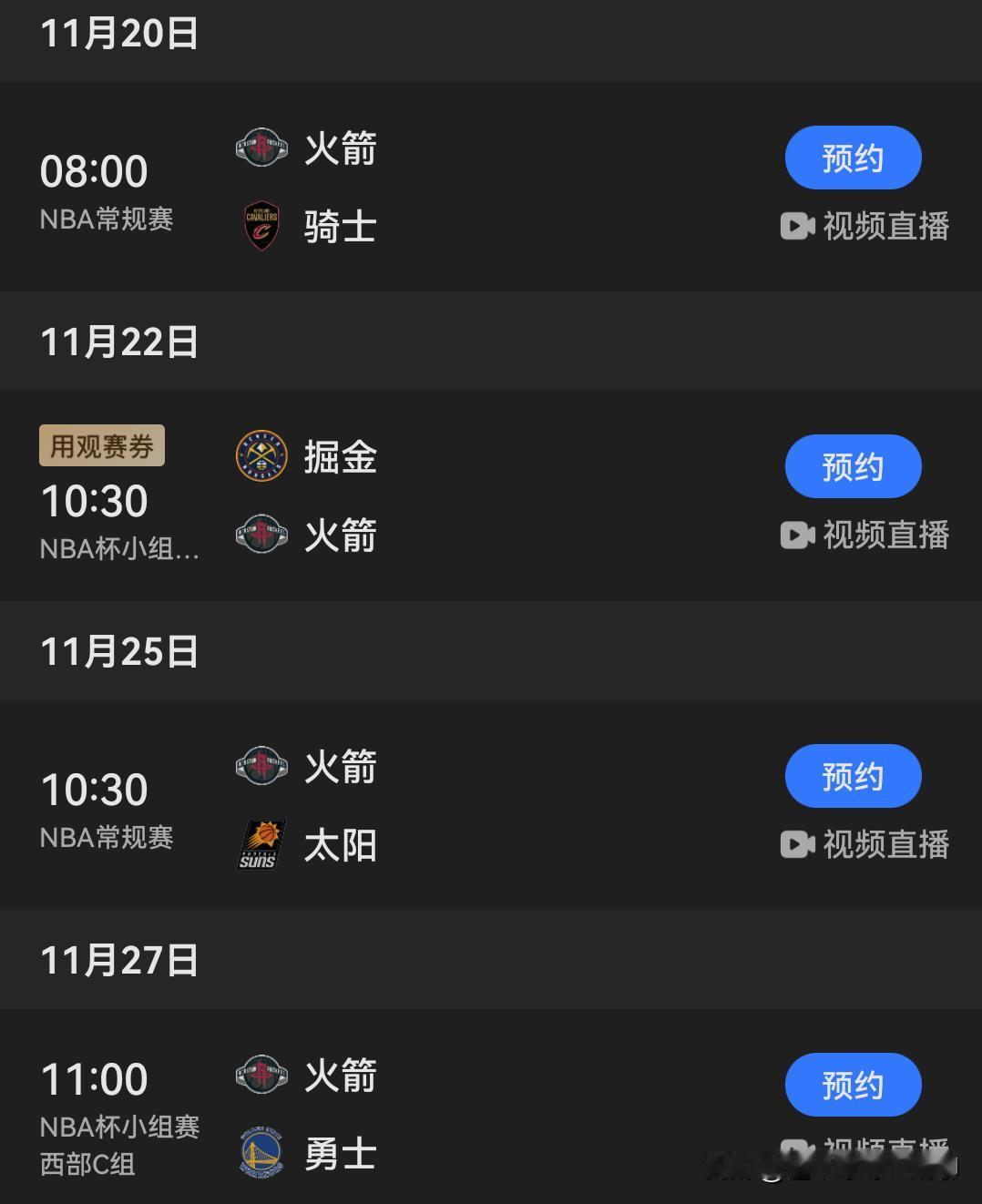The image size is (982, 1204).
Task: View the 火箭 vs 太阳 match row
Action: (491, 805)
